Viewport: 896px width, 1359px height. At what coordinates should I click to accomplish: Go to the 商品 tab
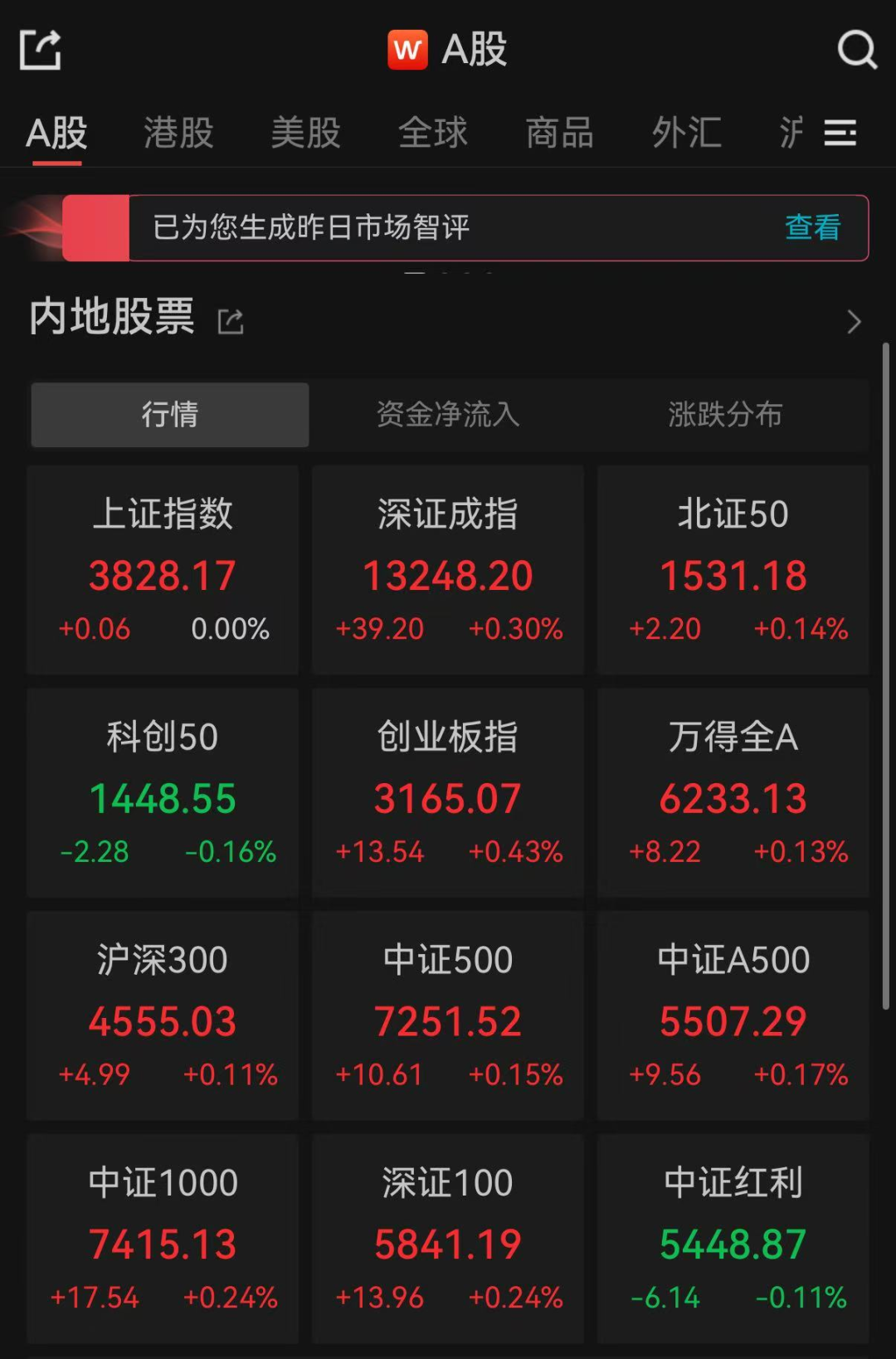click(x=559, y=133)
